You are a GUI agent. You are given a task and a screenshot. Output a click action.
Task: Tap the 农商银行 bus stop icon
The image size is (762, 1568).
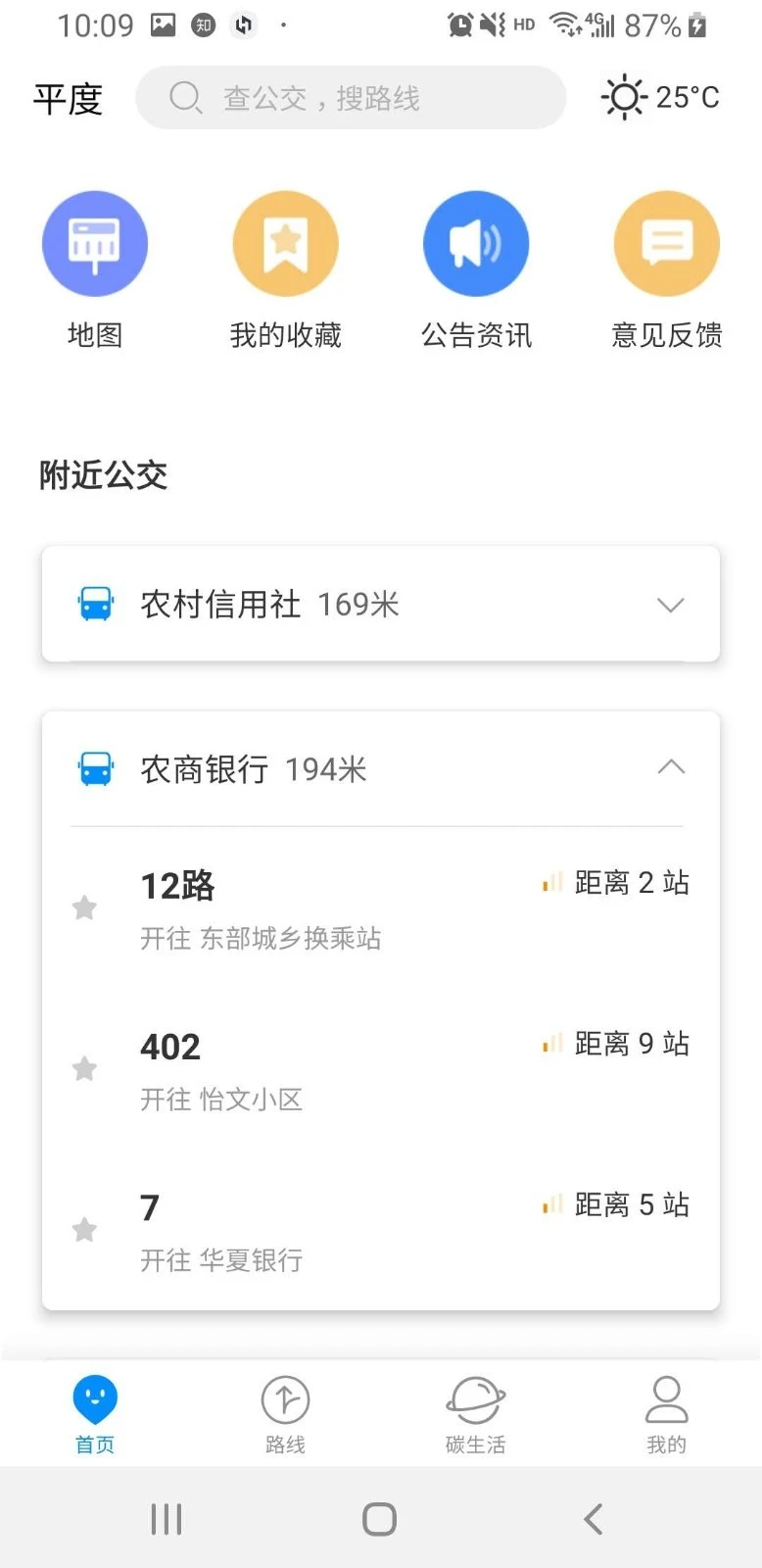coord(94,768)
